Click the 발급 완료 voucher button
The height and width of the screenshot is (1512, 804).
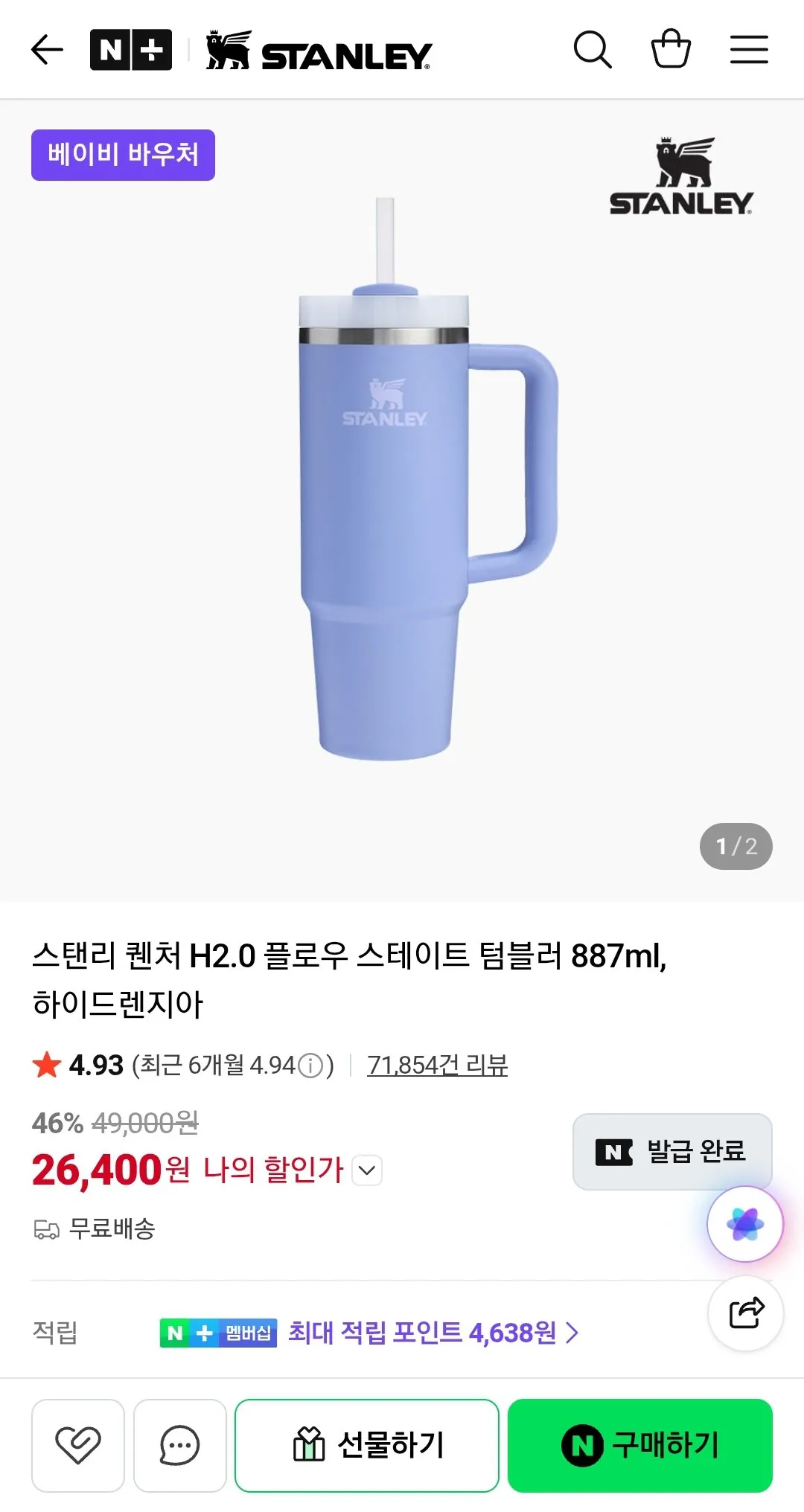670,1153
